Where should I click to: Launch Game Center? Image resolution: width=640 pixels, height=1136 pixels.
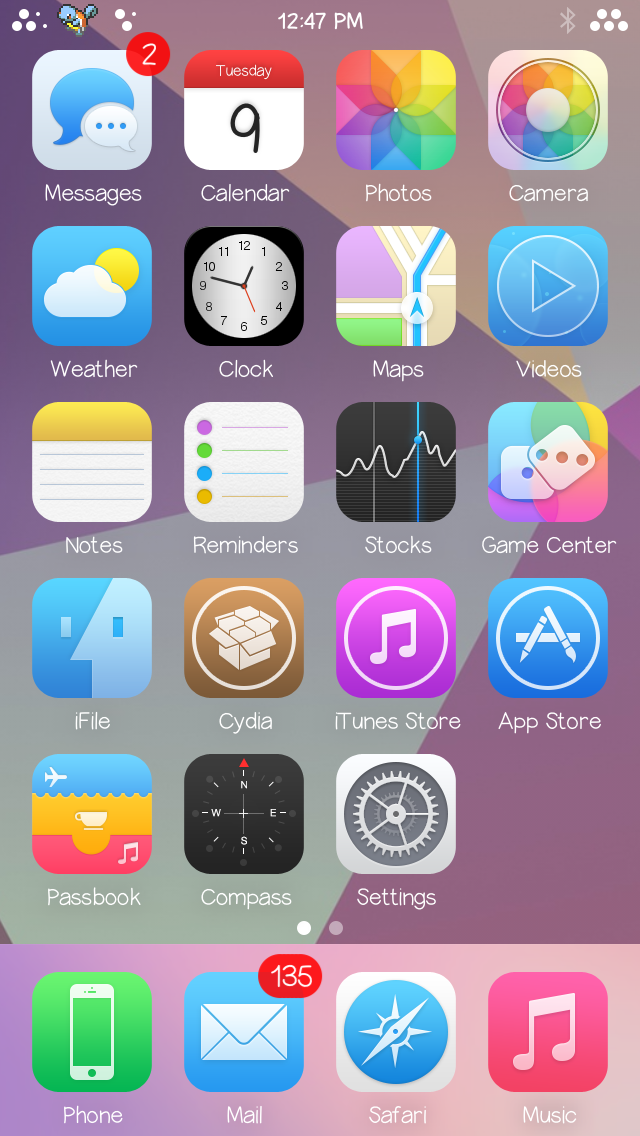coord(548,462)
